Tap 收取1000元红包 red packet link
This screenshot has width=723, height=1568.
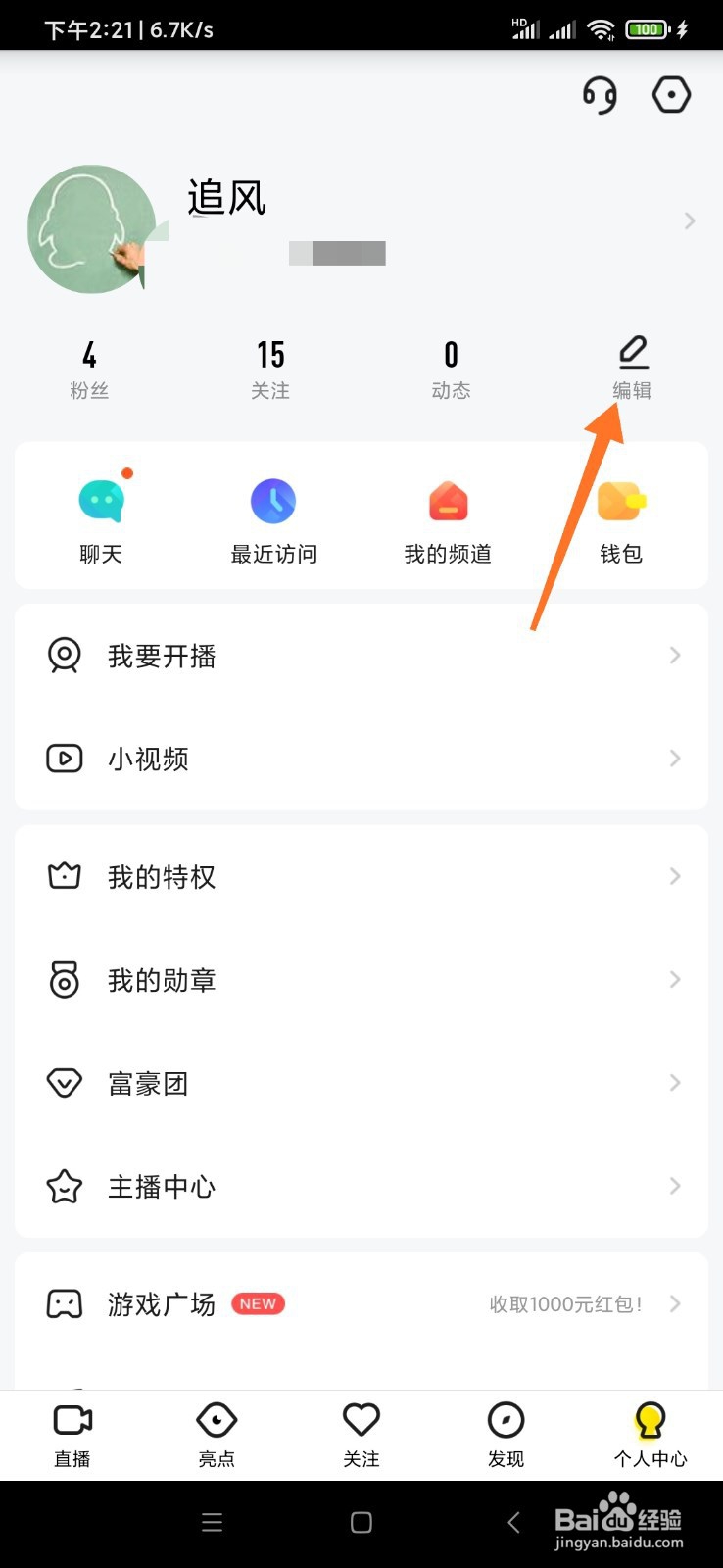point(565,1304)
